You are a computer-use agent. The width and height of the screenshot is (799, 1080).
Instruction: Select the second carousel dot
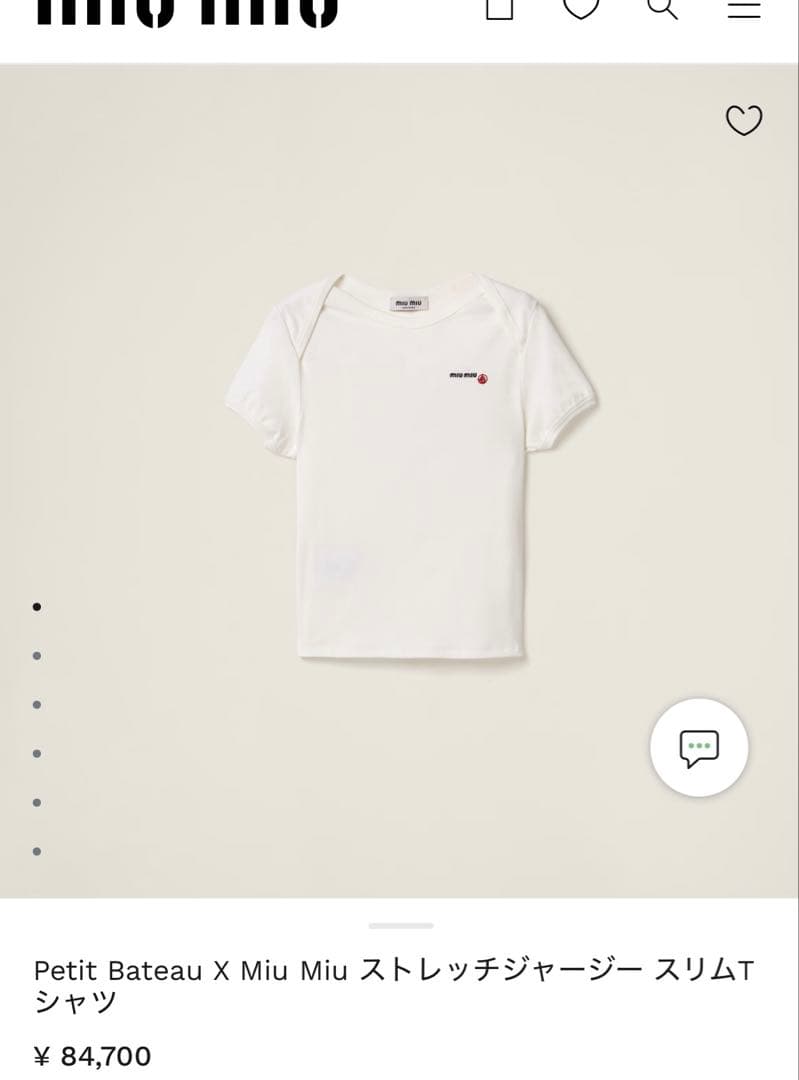pos(38,655)
